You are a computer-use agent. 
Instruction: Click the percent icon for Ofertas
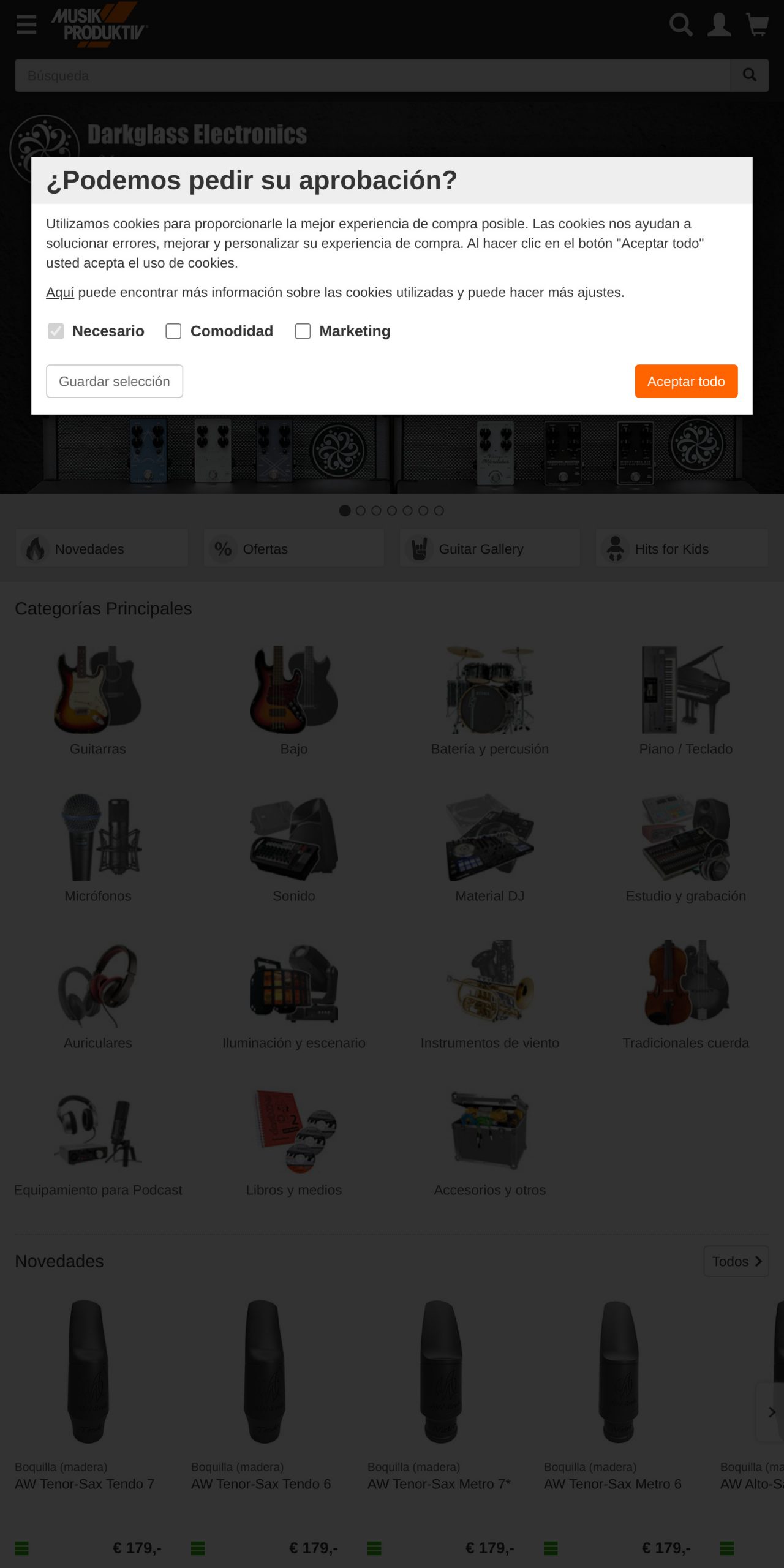tap(224, 548)
